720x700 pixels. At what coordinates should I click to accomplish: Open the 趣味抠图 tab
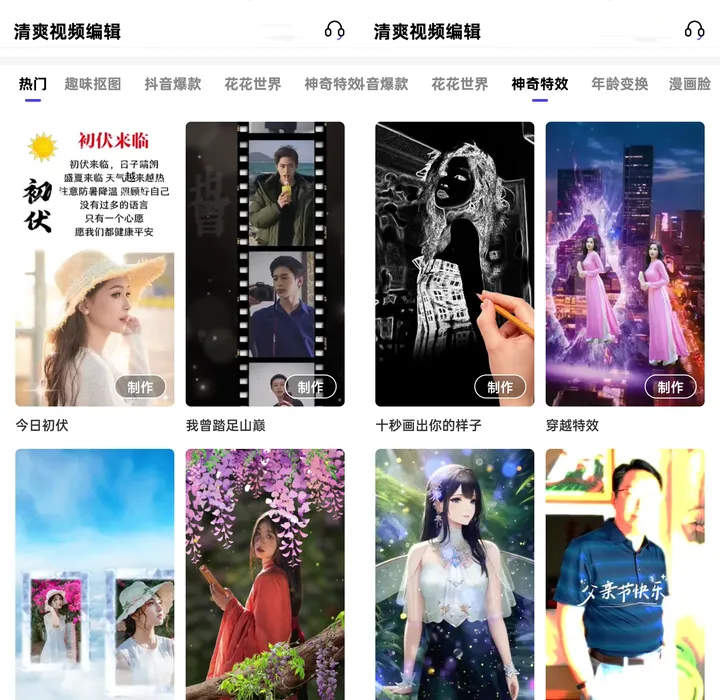point(93,84)
